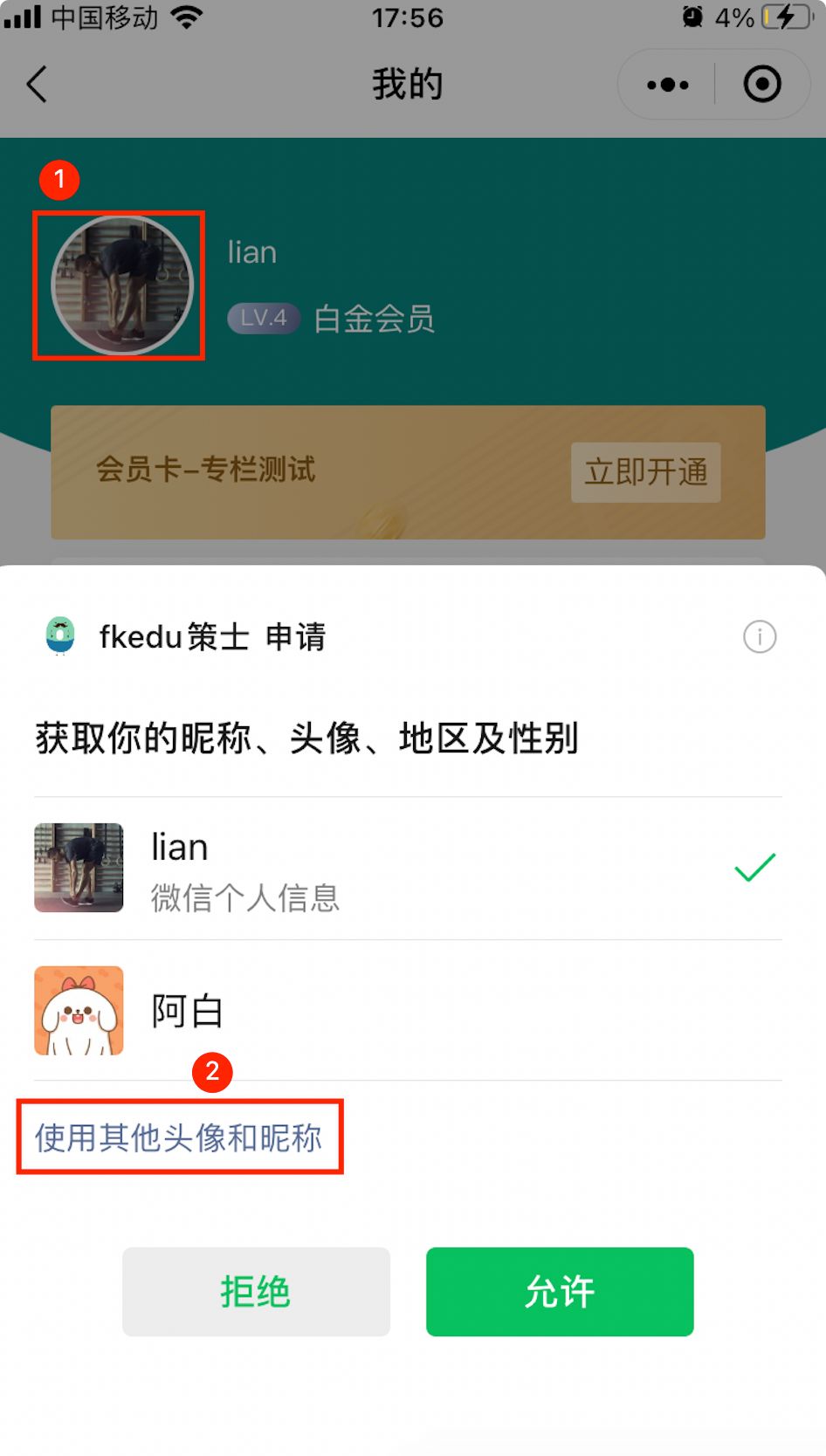Tap 使用其他头像和昵称 link
The image size is (826, 1456).
[179, 1137]
